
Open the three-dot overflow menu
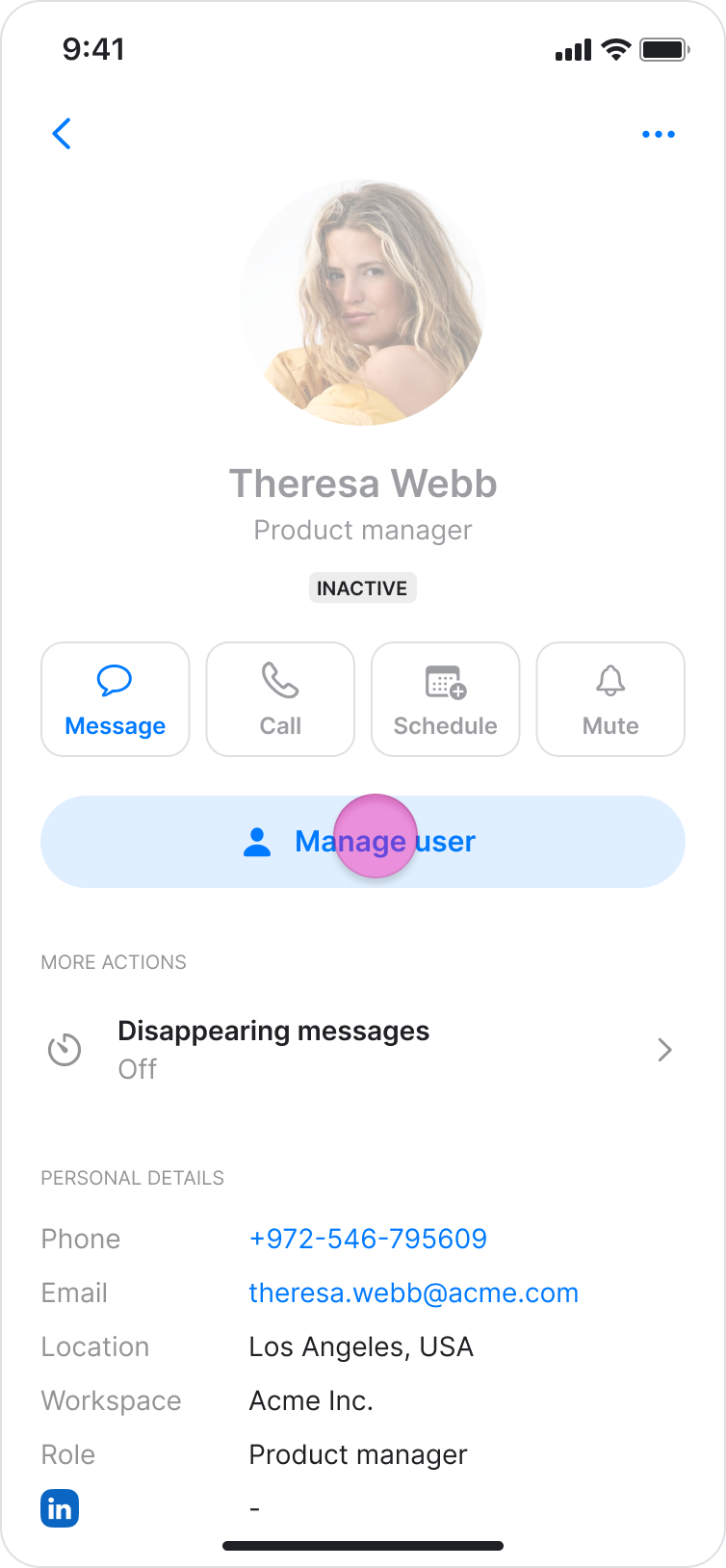pos(659,134)
